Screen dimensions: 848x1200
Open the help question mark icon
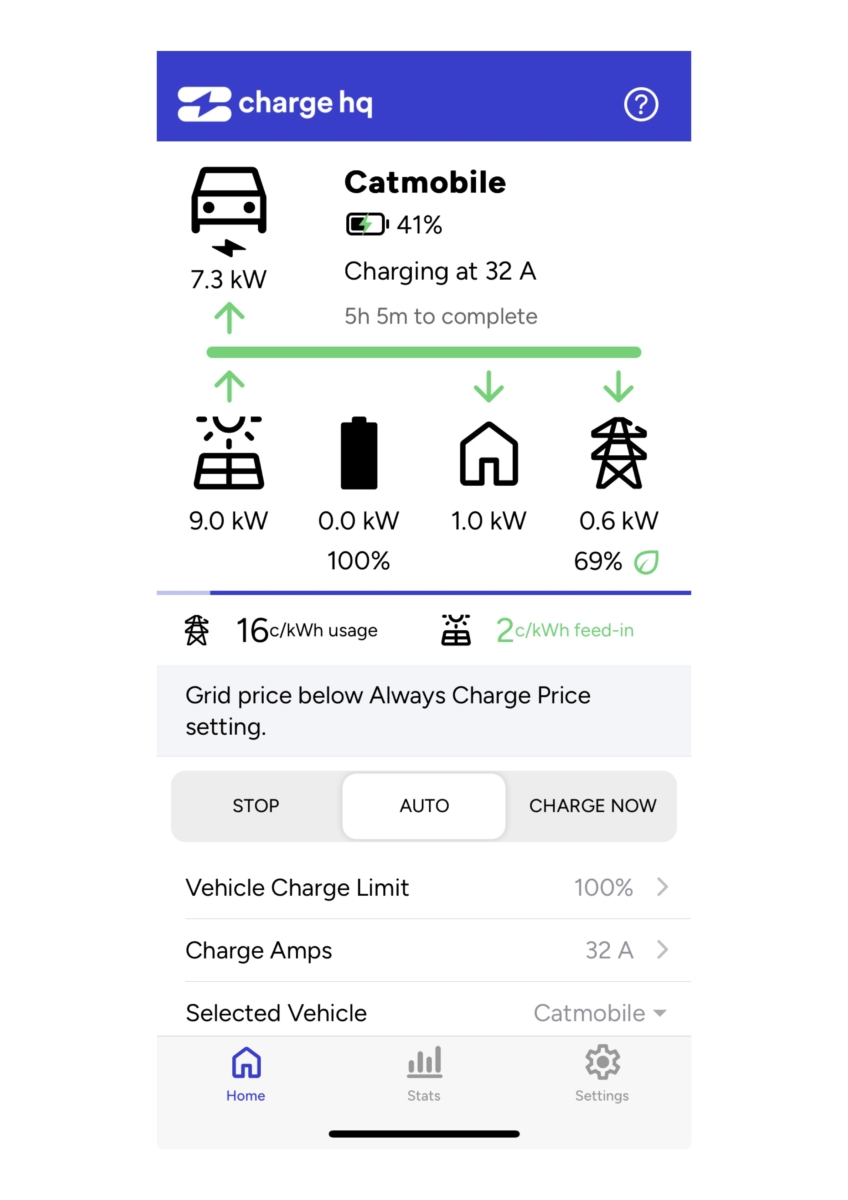coord(640,104)
